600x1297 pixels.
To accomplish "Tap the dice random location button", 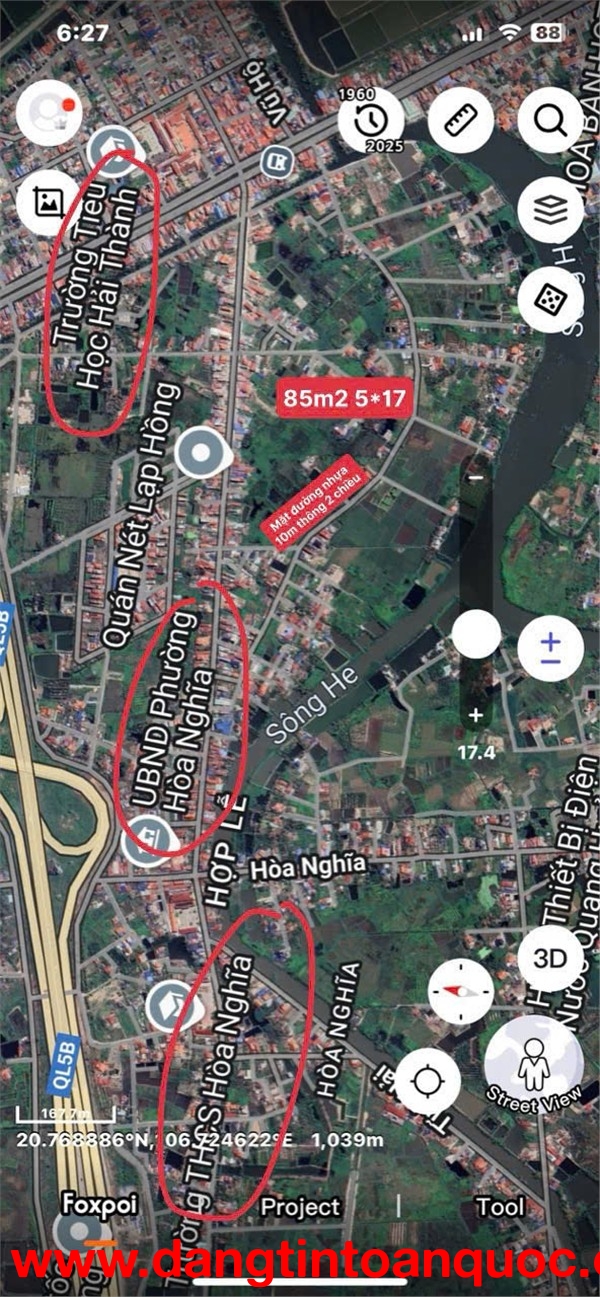I will [550, 298].
